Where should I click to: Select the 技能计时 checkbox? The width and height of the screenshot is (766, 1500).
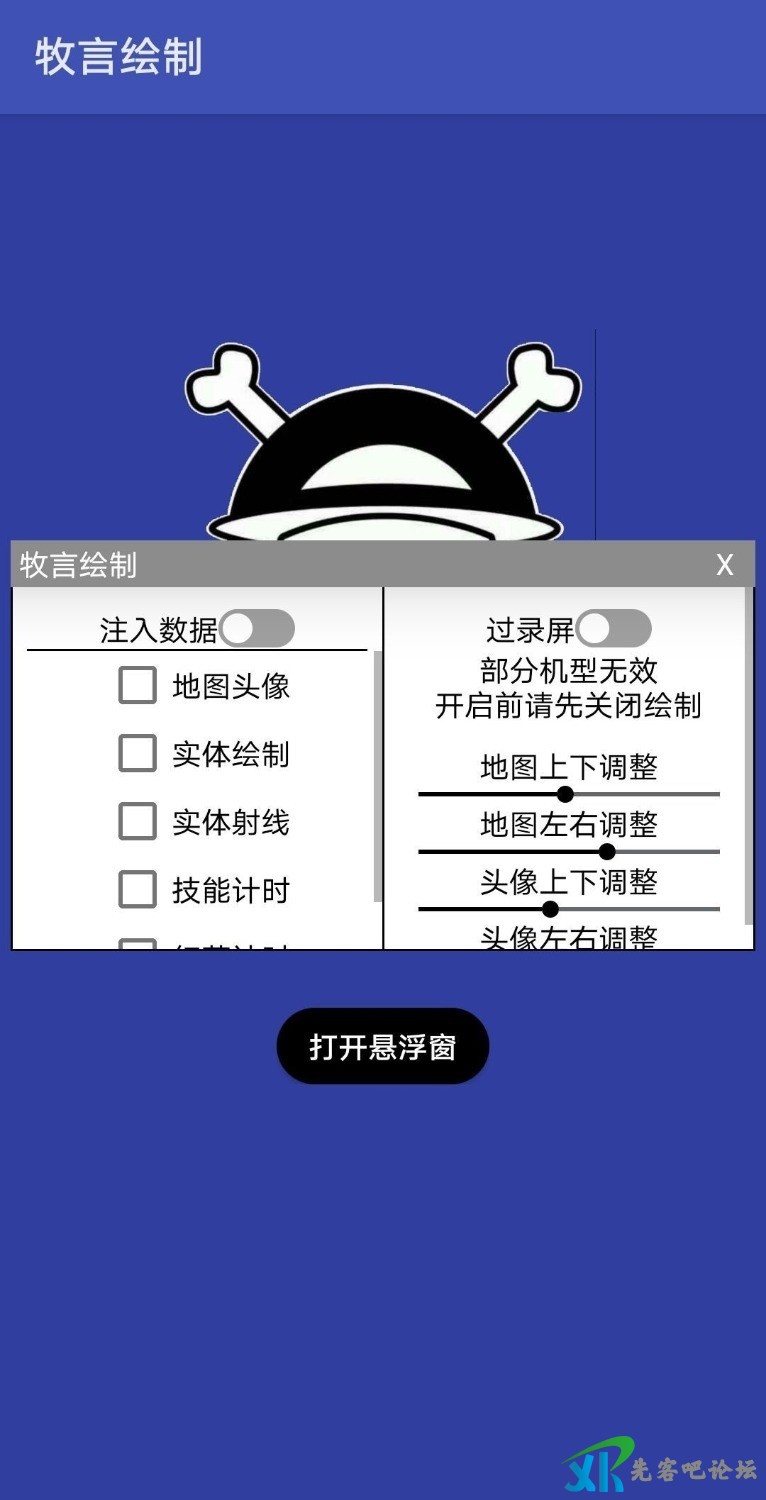(x=138, y=889)
